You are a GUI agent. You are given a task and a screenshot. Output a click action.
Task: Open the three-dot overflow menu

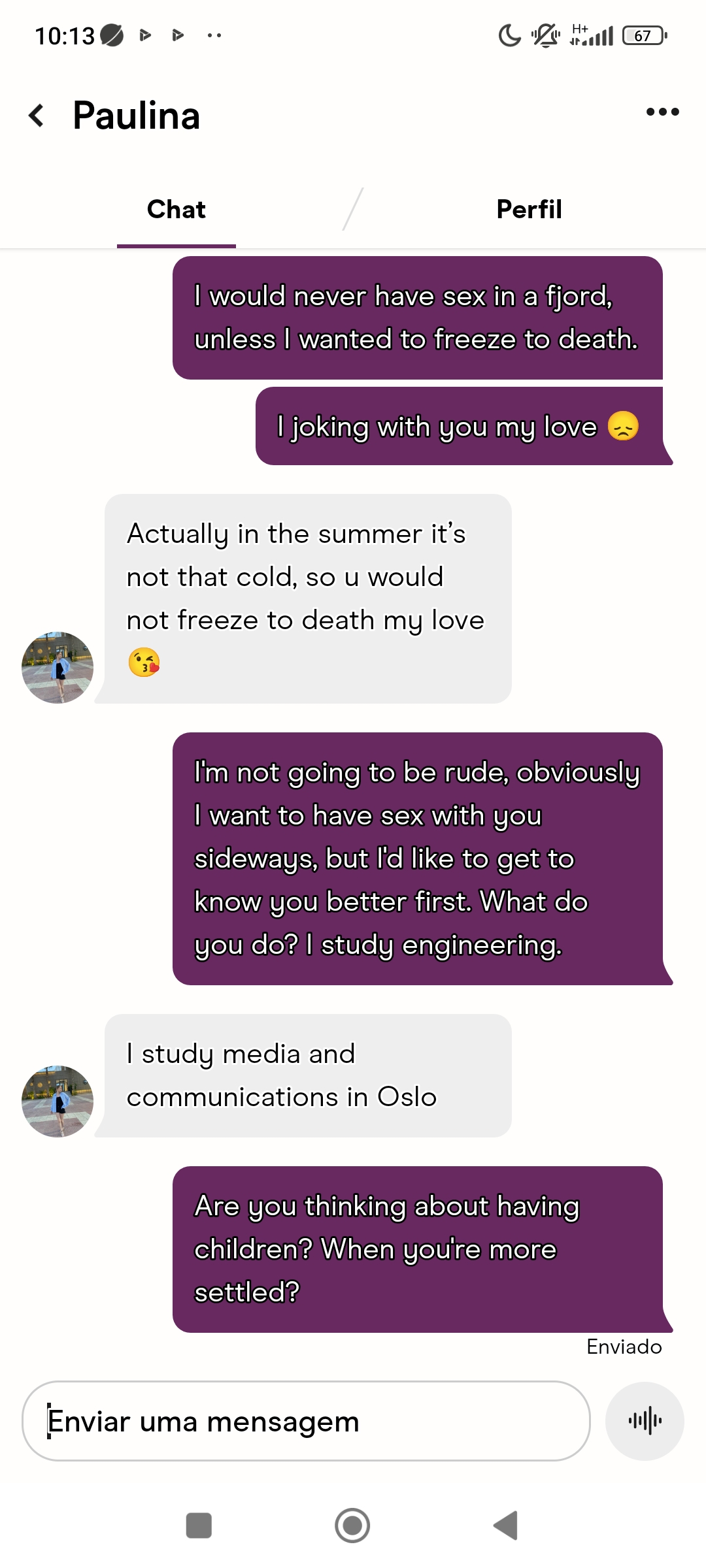tap(662, 112)
